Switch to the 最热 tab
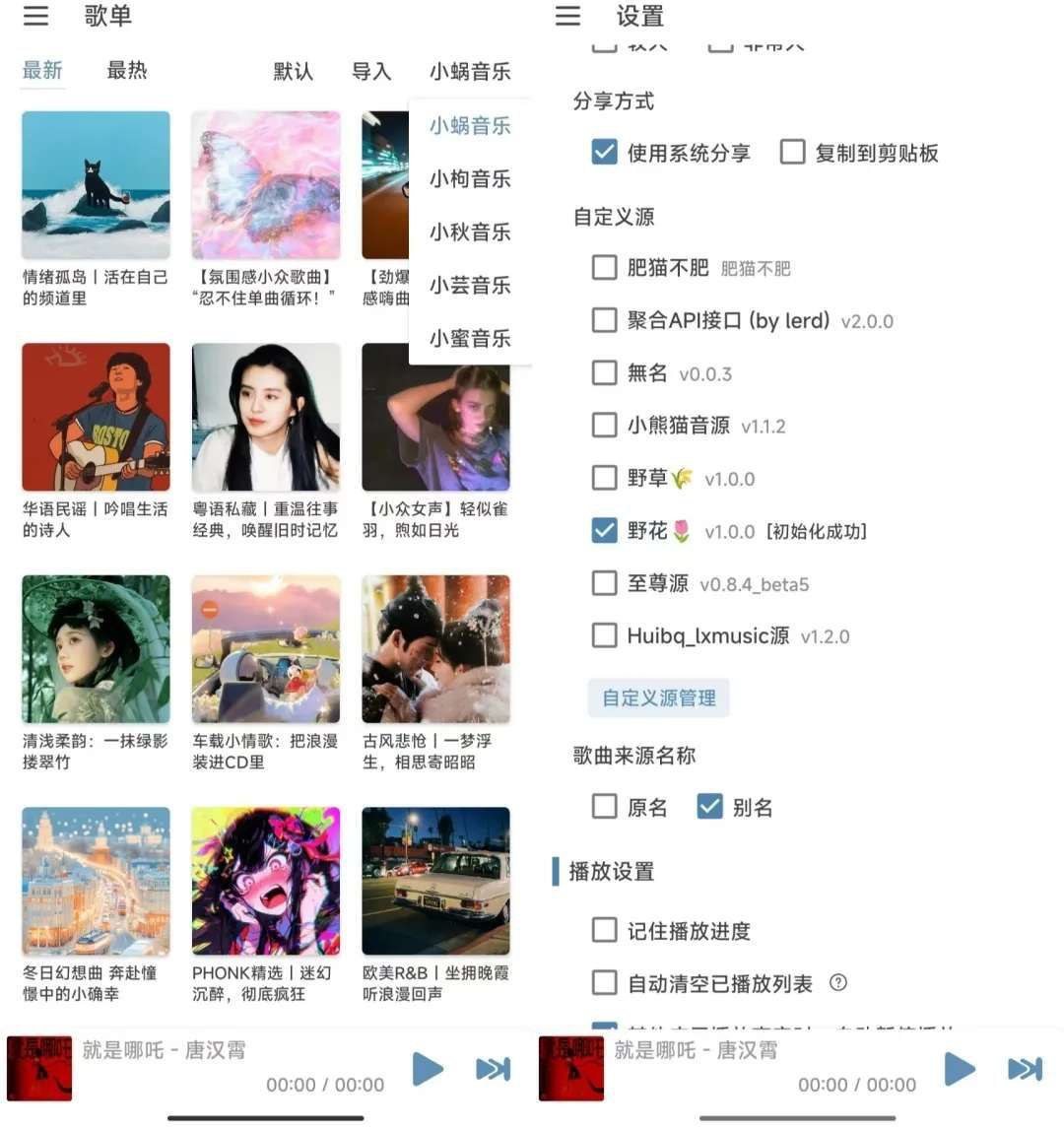This screenshot has height=1129, width=1064. tap(126, 70)
